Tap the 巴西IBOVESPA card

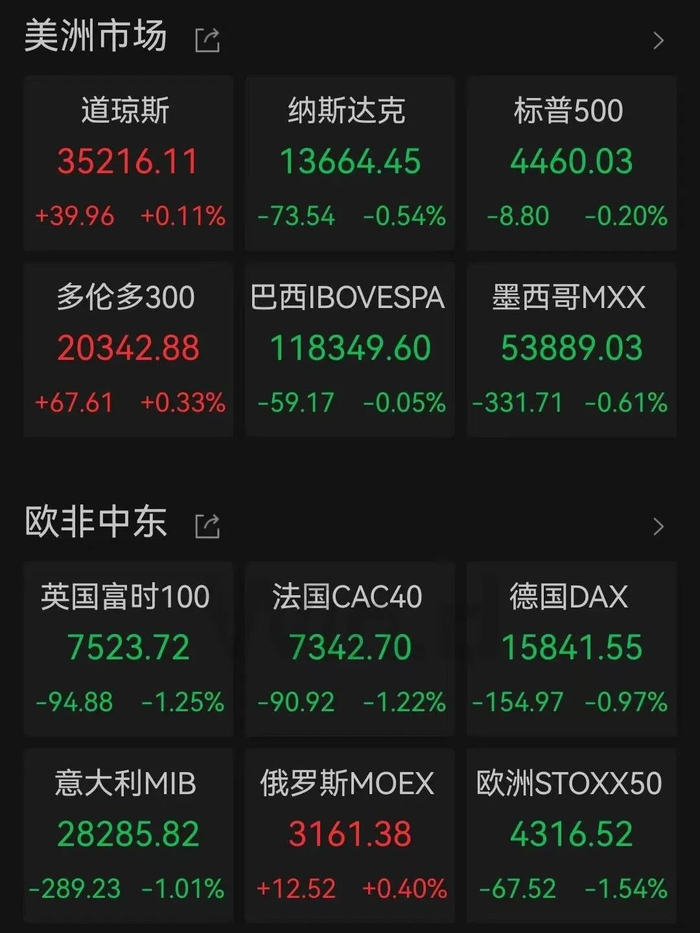[x=349, y=348]
